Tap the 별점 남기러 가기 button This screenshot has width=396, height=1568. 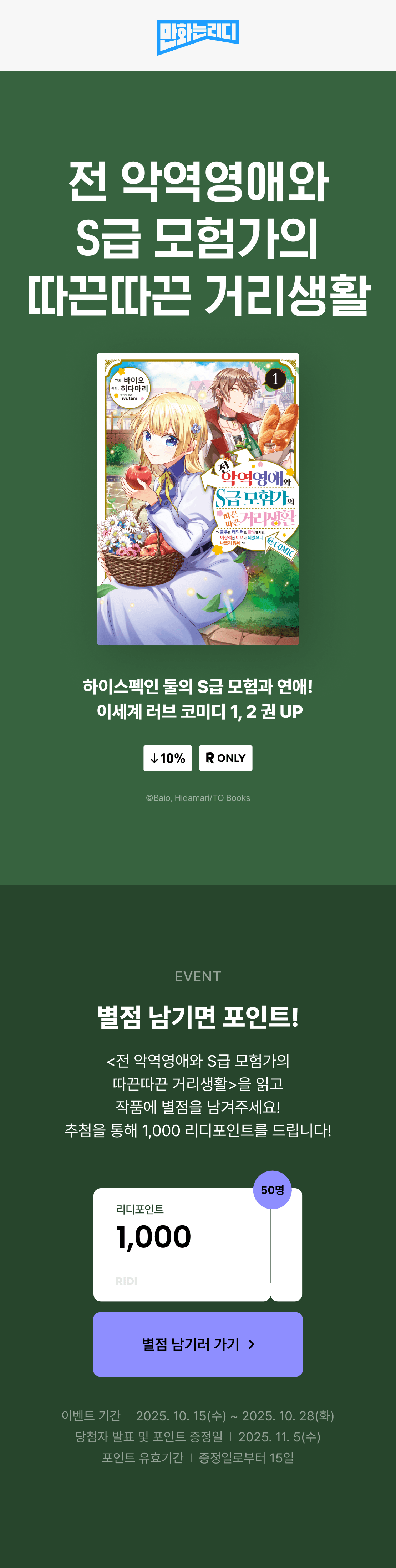tap(197, 1344)
